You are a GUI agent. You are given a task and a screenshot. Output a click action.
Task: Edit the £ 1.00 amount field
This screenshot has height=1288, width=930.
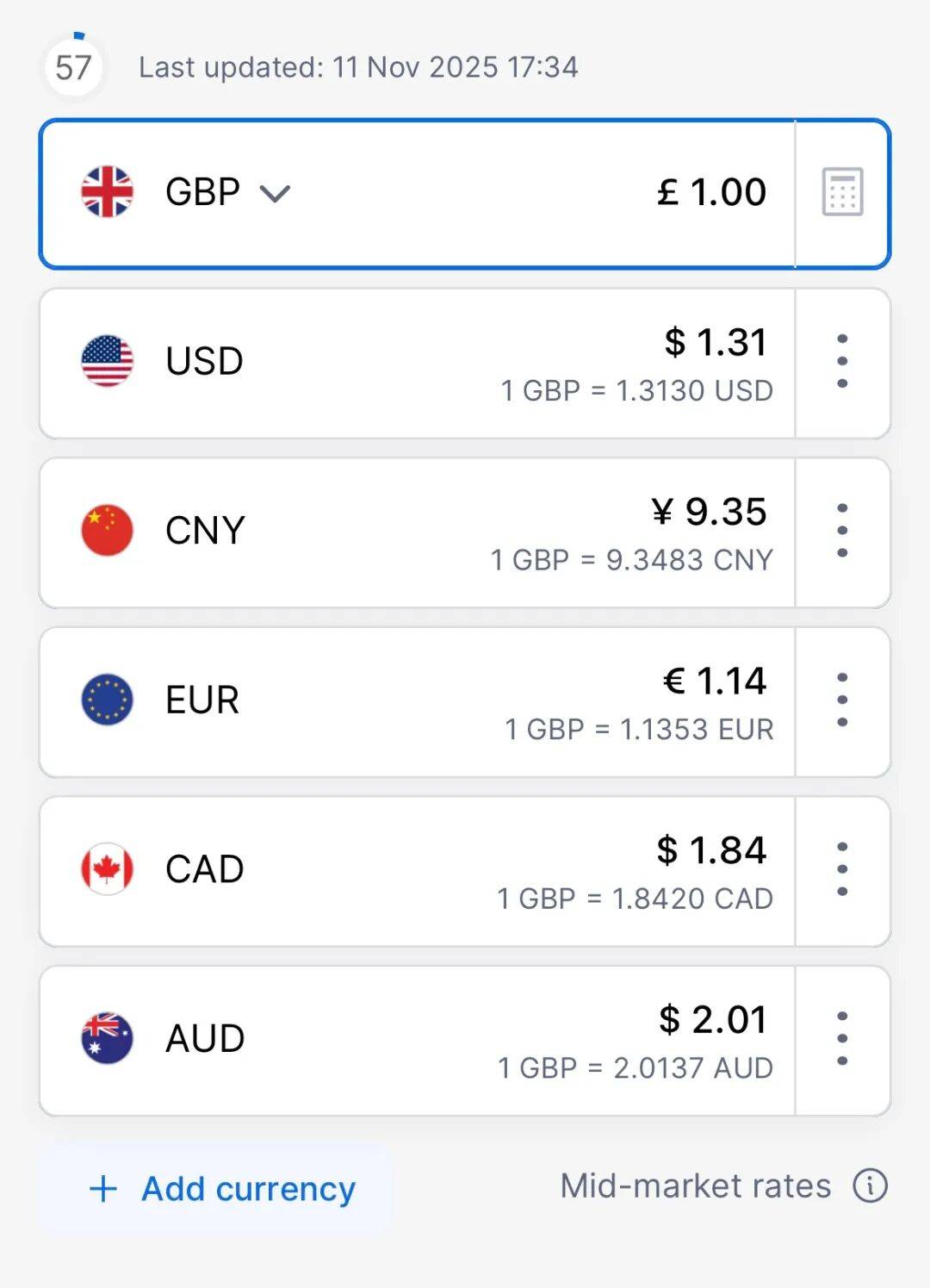tap(711, 192)
